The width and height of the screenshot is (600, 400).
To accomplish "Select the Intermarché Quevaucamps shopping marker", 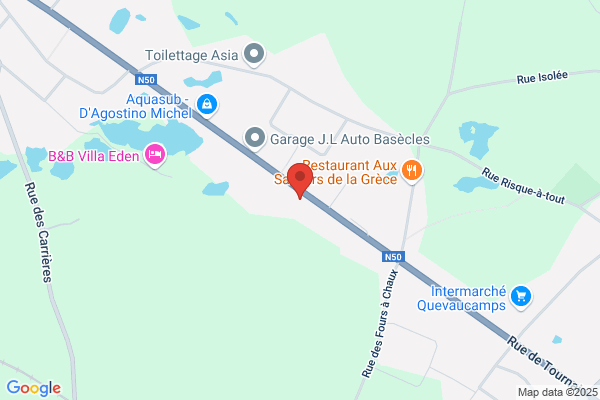I will pos(521,298).
